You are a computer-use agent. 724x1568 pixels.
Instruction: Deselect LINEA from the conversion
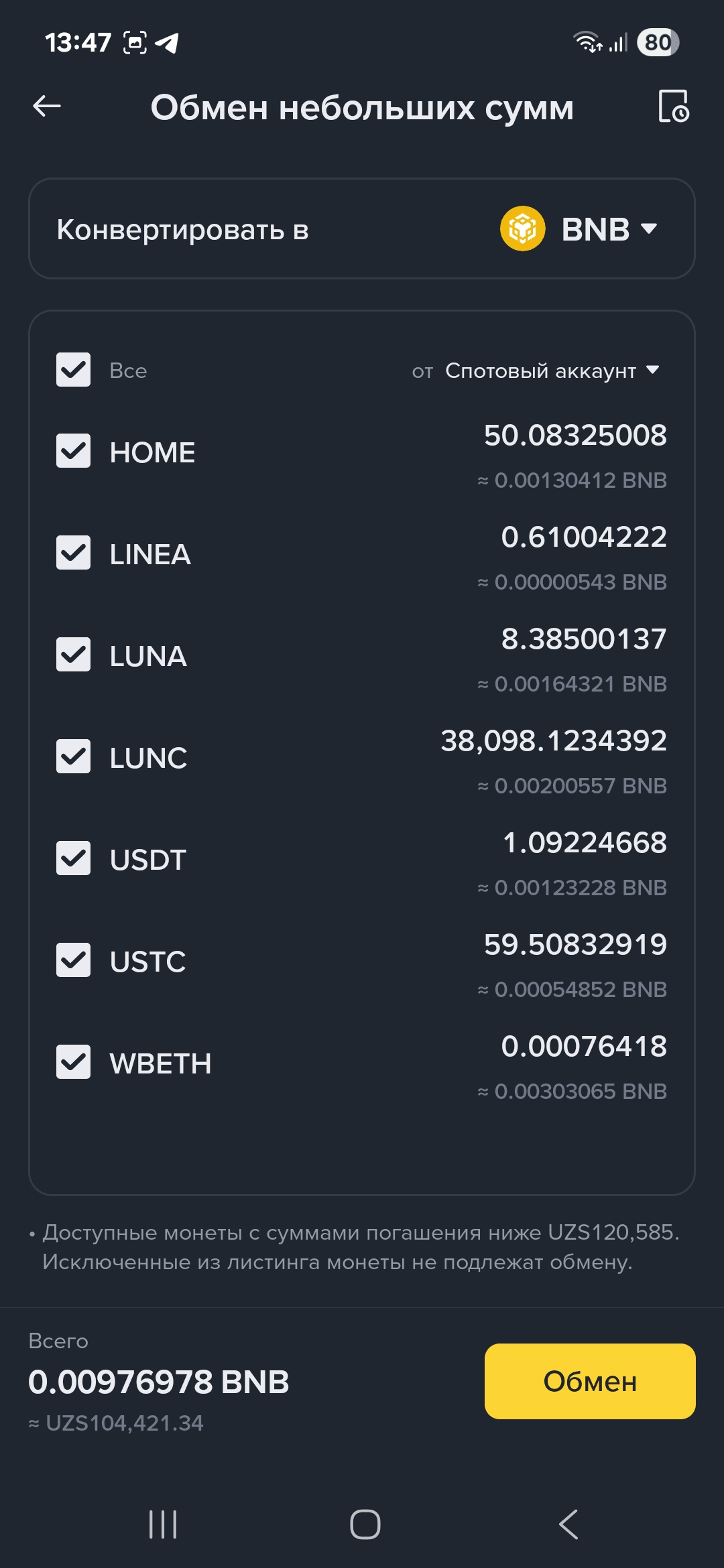tap(73, 553)
